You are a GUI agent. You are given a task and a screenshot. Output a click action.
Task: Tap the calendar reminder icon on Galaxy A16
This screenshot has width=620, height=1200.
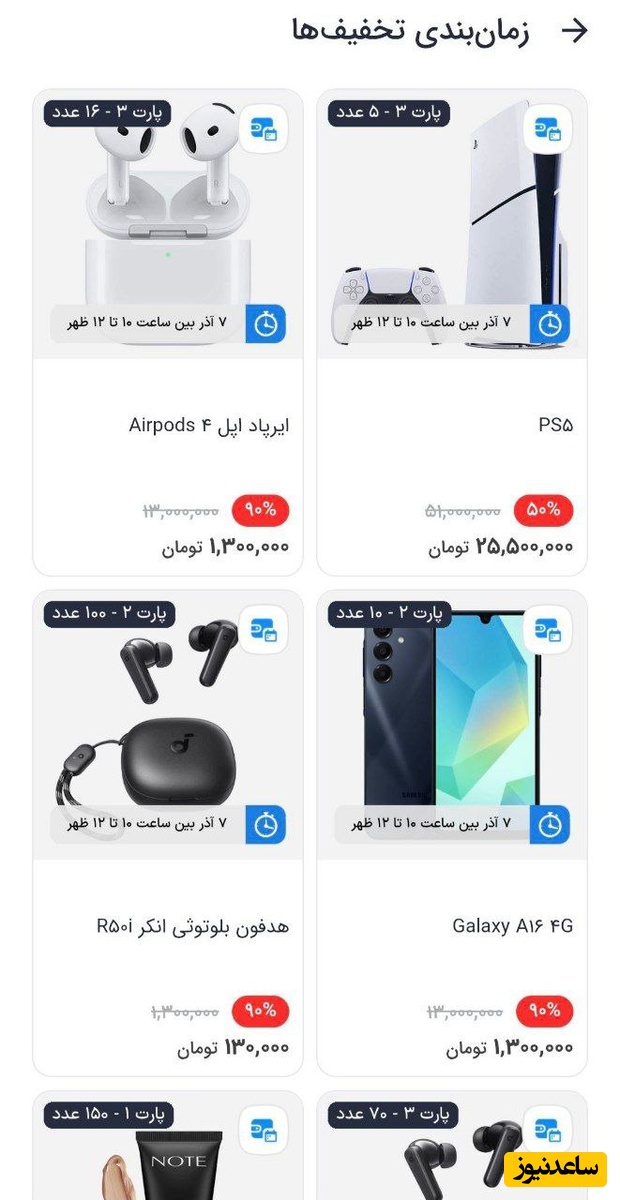(548, 630)
